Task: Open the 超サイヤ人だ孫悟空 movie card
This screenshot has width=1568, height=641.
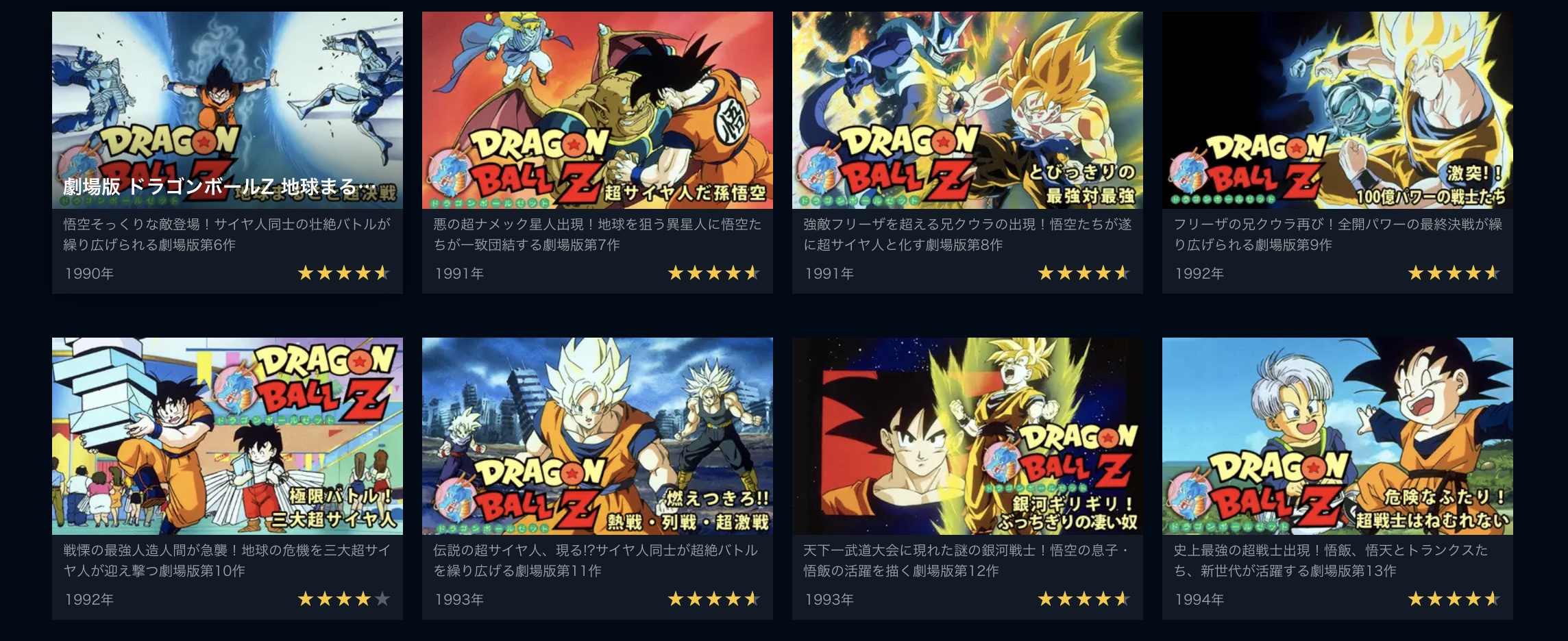Action: click(x=597, y=110)
